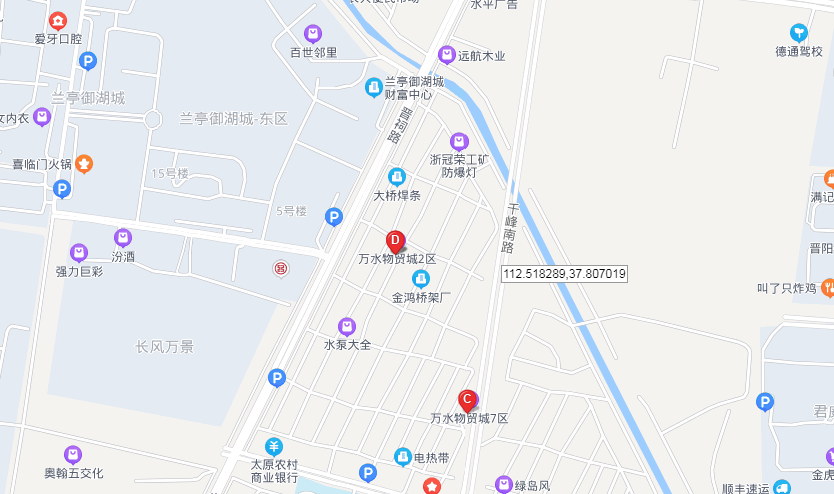Tap the red D marker at 万水物贸城2区
This screenshot has width=834, height=494.
click(x=395, y=241)
